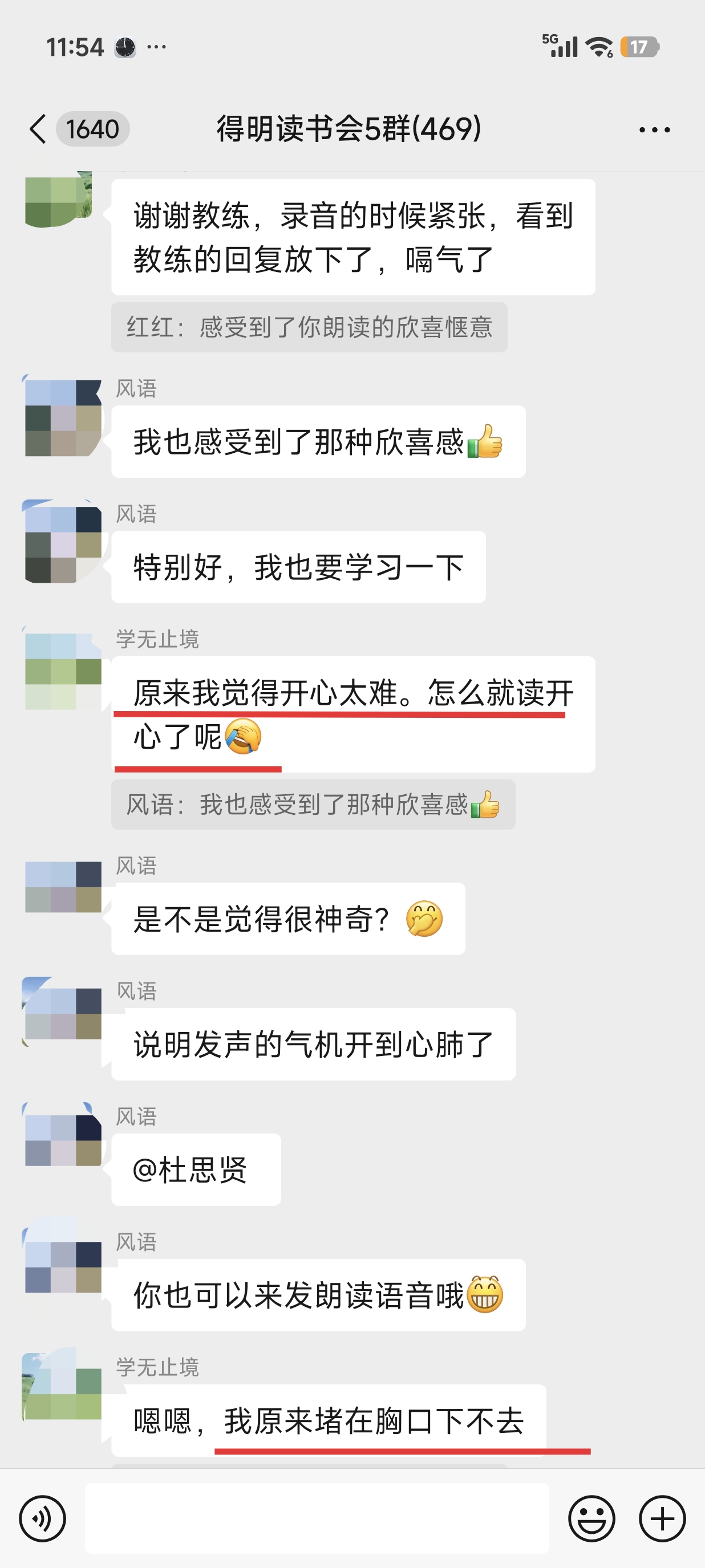This screenshot has width=705, height=1568.
Task: Open 风语's avatar beside 是不是觉得很神奇
Action: [63, 886]
